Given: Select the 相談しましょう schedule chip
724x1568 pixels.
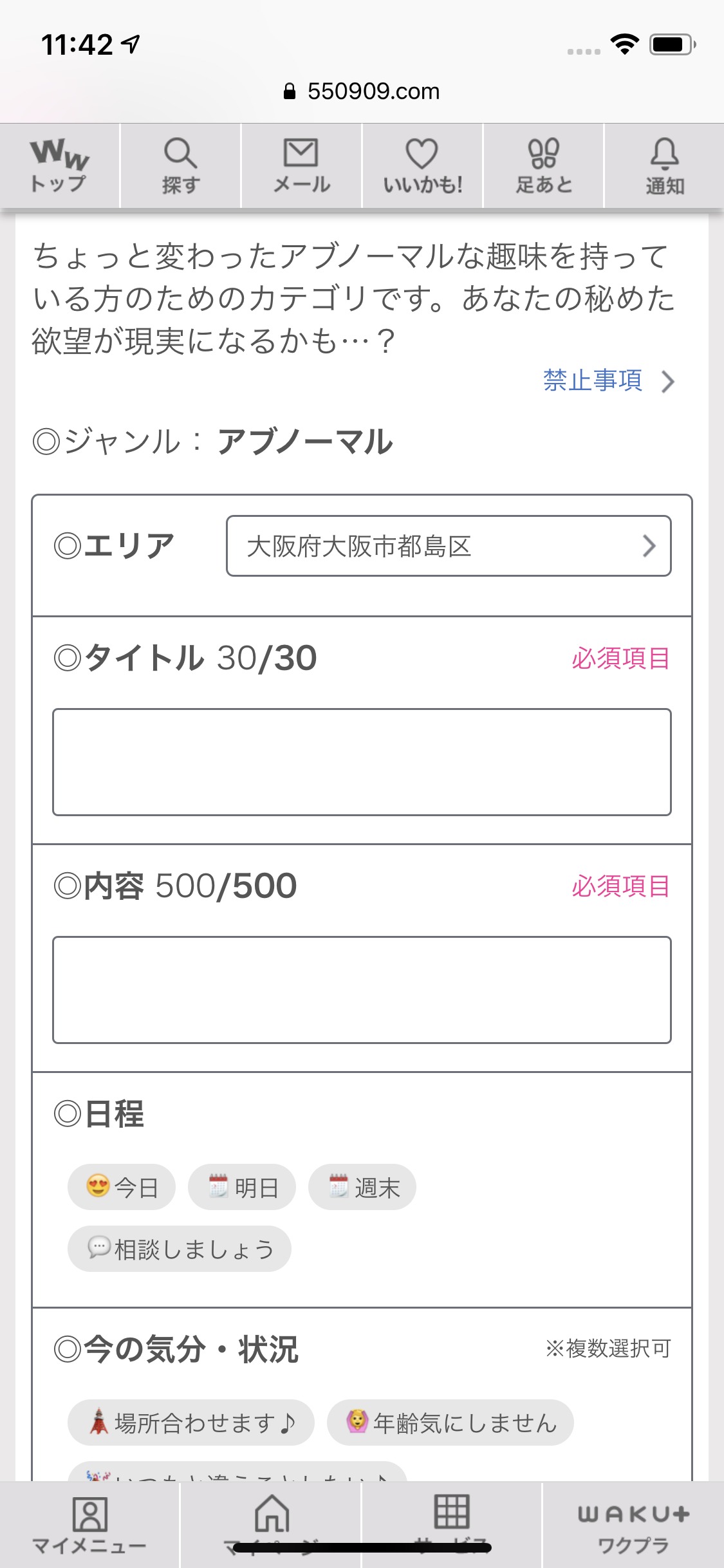Looking at the screenshot, I should click(180, 1249).
